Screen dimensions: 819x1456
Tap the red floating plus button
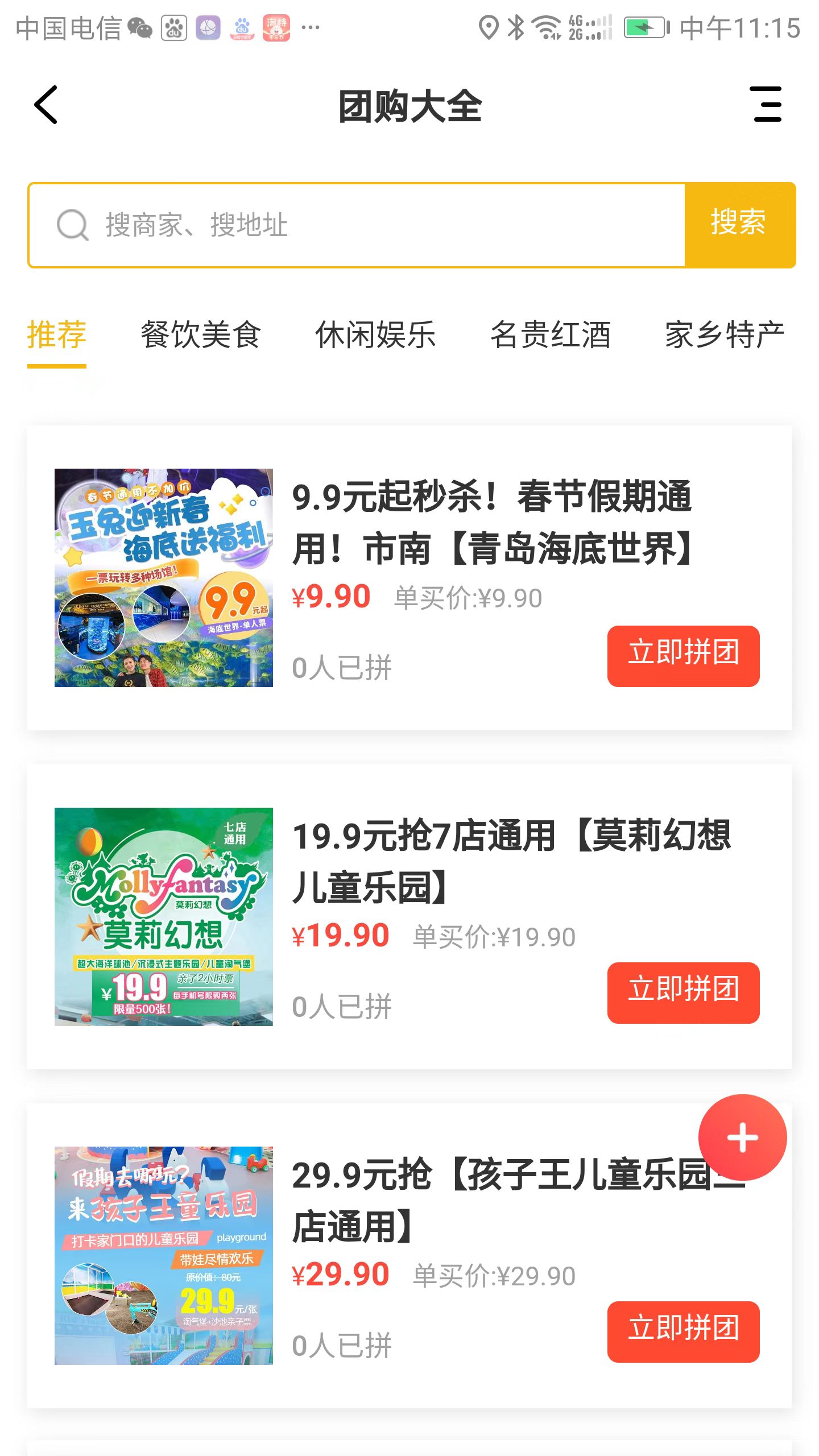(742, 1138)
